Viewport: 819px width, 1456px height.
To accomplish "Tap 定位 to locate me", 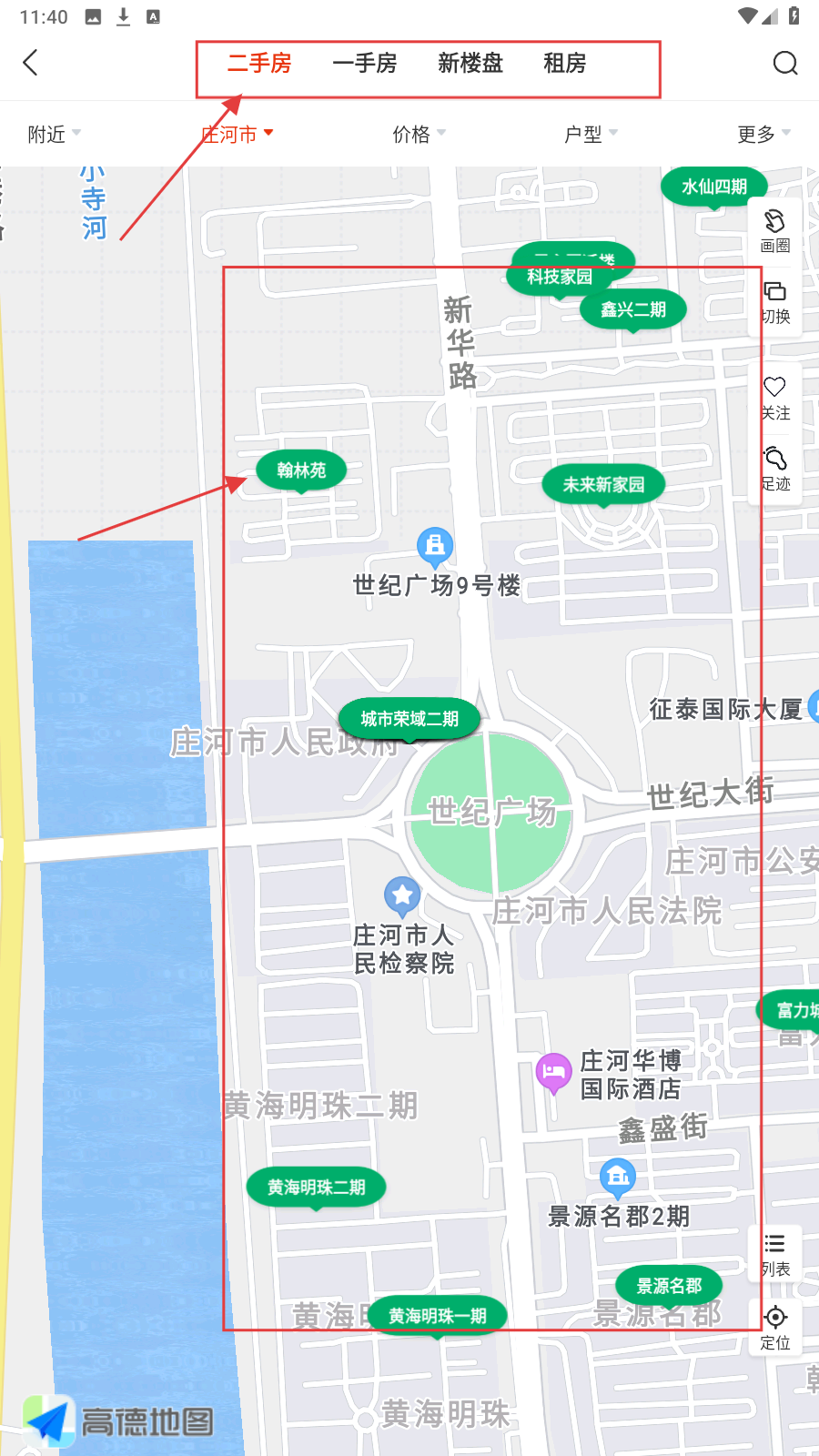I will click(774, 1328).
